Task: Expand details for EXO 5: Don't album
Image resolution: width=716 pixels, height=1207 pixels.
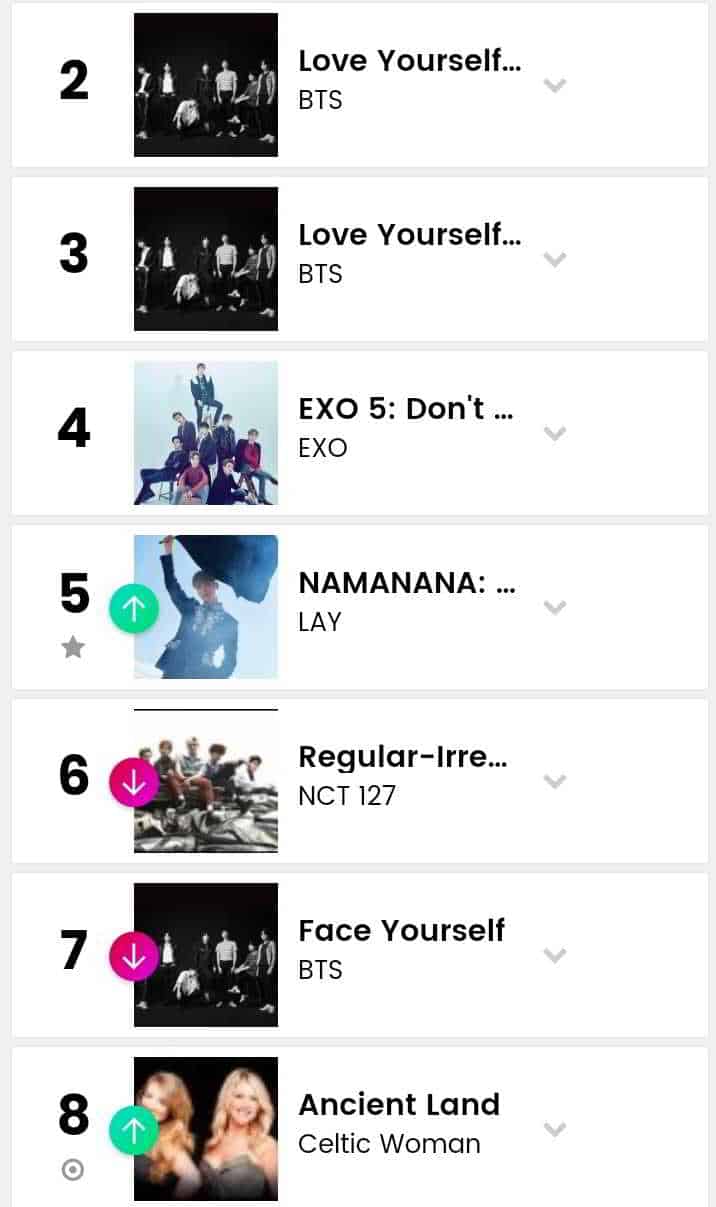Action: click(554, 434)
